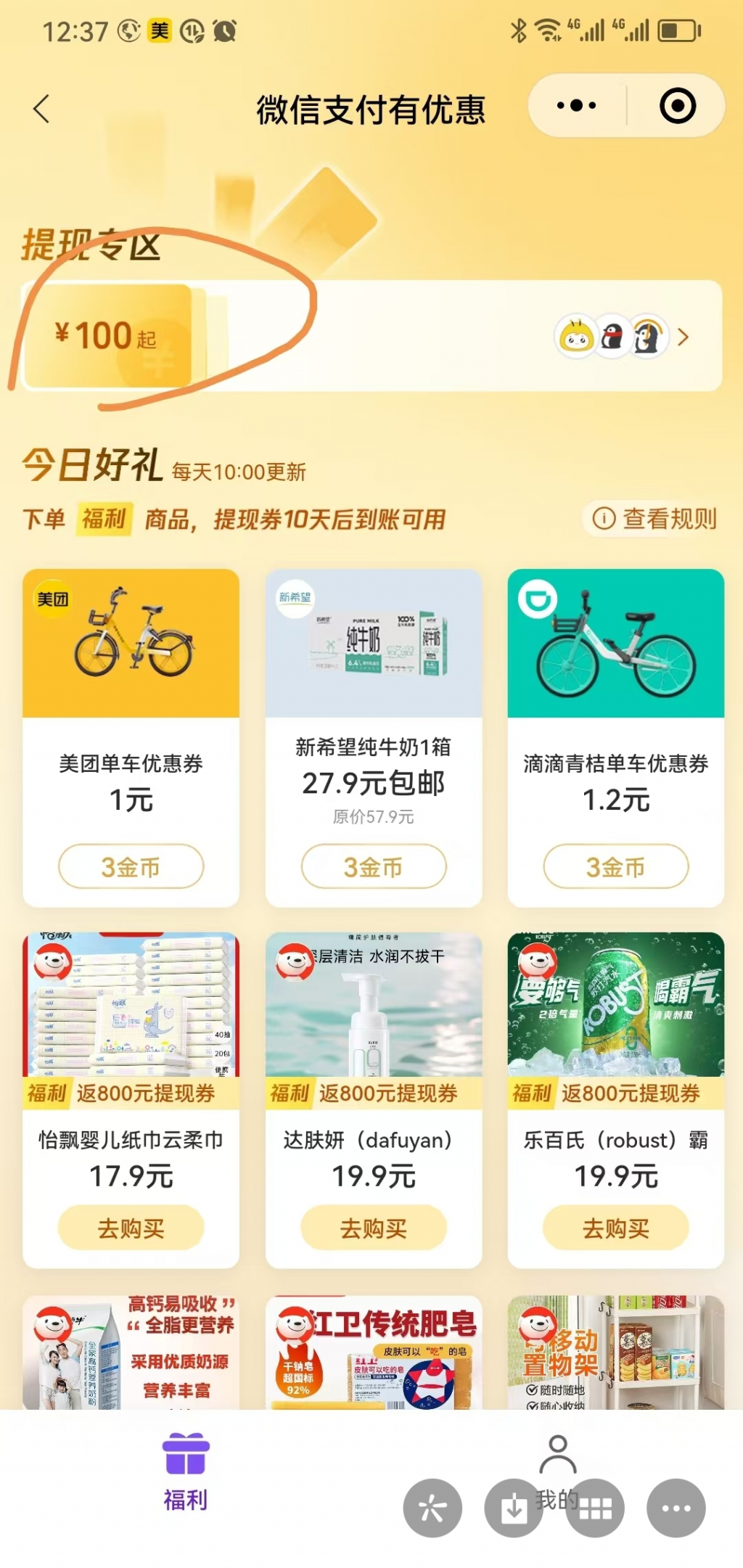743x1568 pixels.
Task: View the 新希望纯牛奶1箱 product card
Action: click(x=374, y=643)
